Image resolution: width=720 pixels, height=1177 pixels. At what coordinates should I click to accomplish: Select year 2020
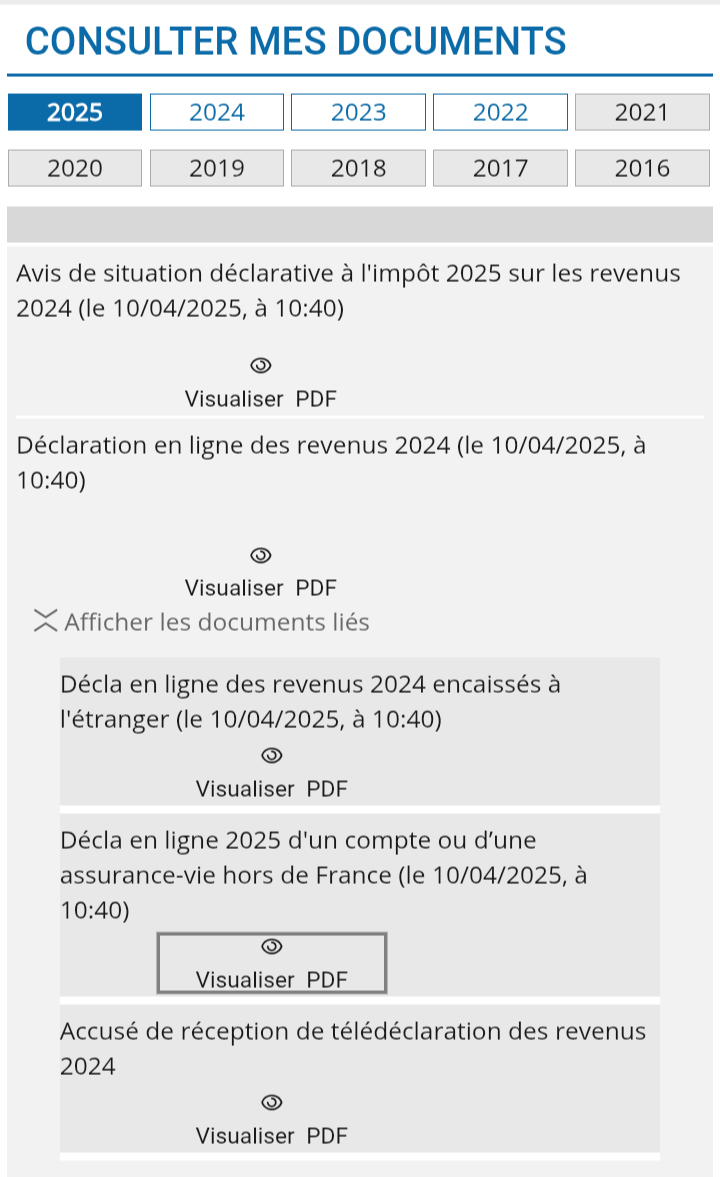[x=75, y=168]
